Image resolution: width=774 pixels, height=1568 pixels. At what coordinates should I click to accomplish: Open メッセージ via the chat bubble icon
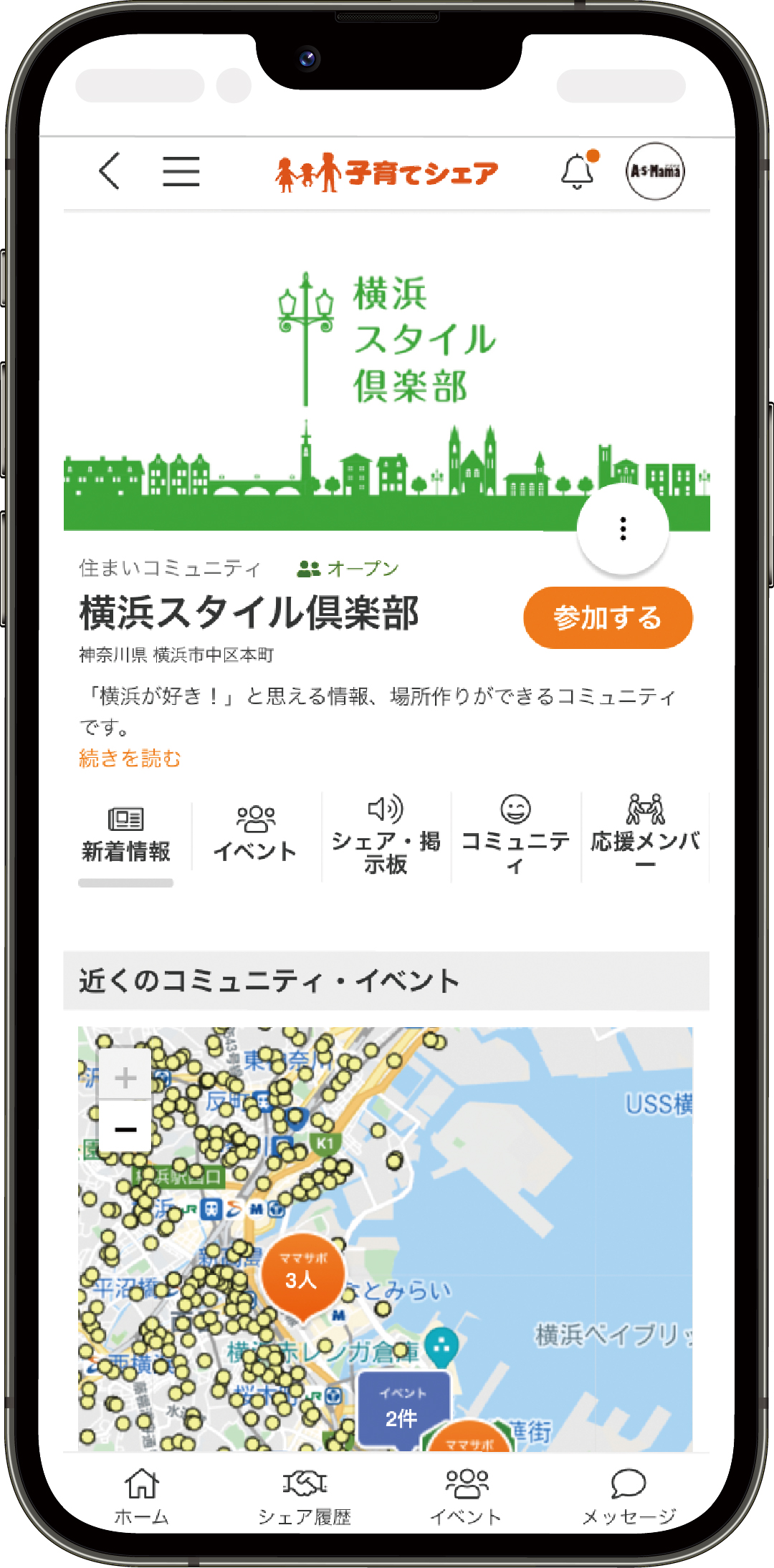[629, 1488]
